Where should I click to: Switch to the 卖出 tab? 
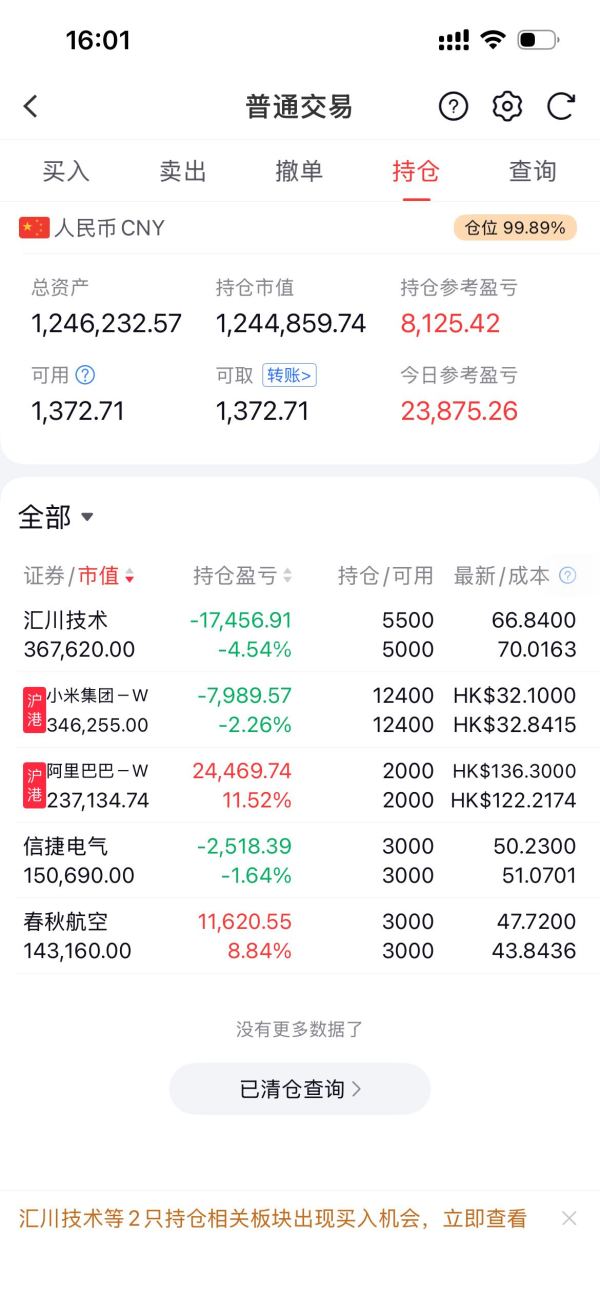(x=183, y=171)
